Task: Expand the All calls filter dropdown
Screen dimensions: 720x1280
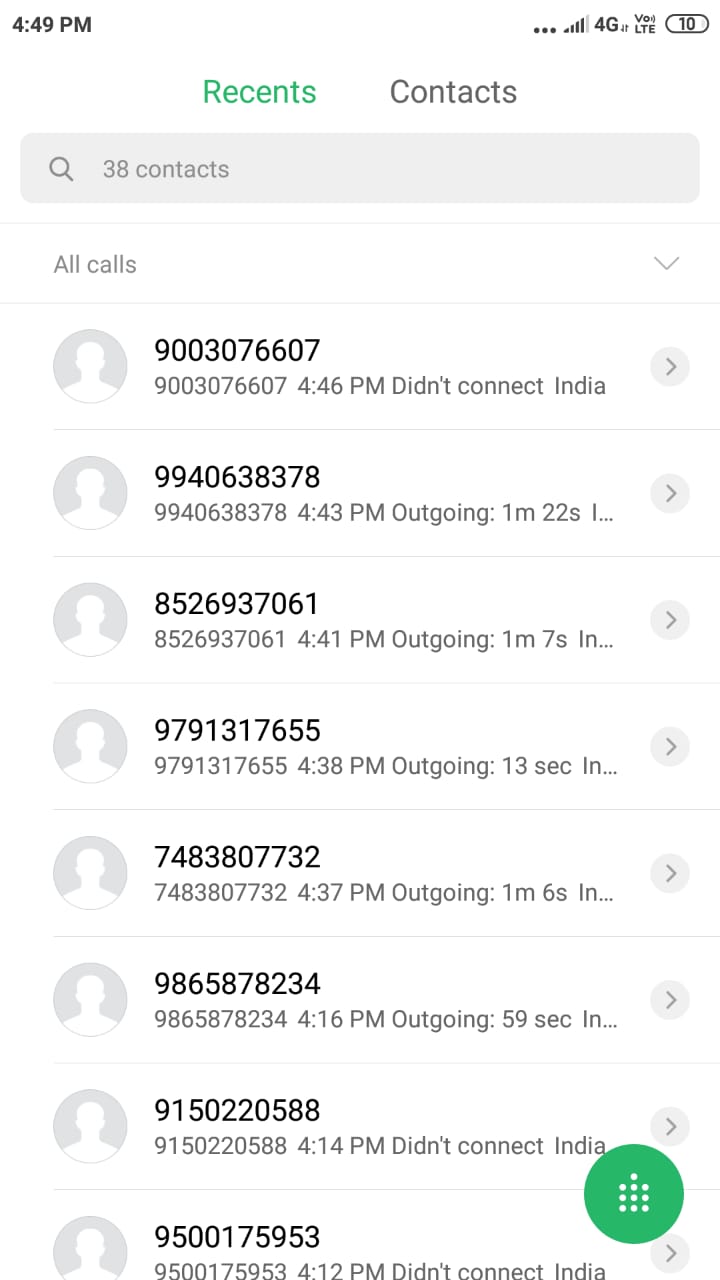Action: [666, 264]
